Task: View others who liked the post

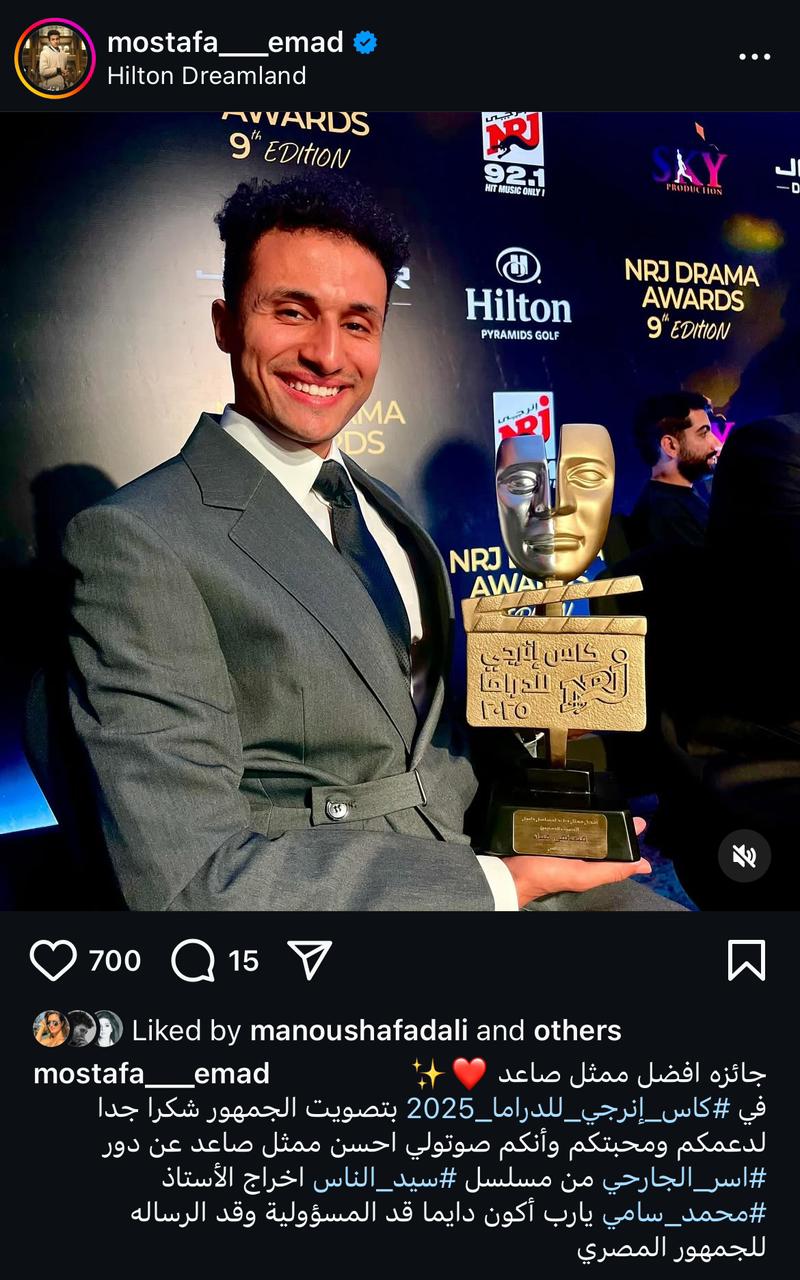Action: pyautogui.click(x=577, y=1031)
